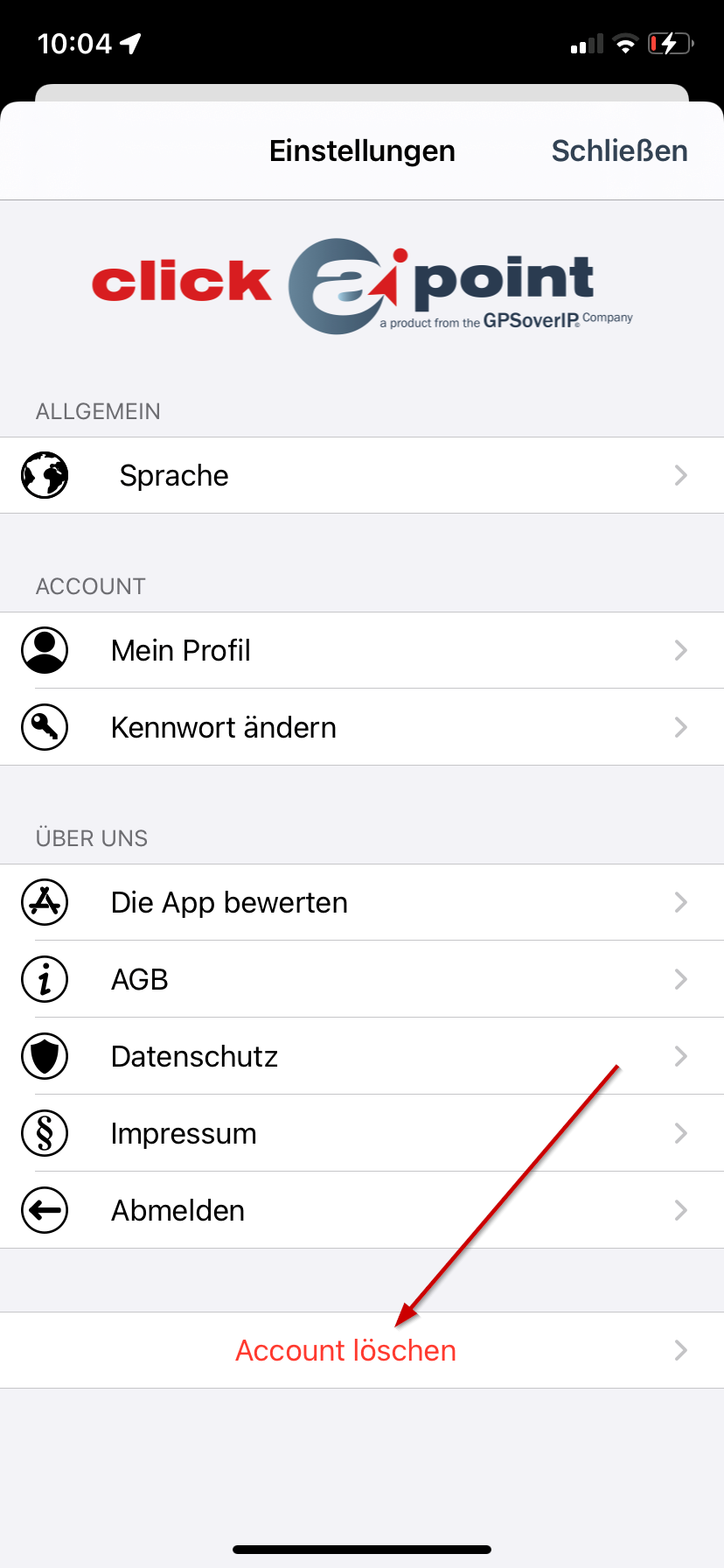The width and height of the screenshot is (724, 1568).
Task: Choose Account löschen
Action: (362, 1350)
